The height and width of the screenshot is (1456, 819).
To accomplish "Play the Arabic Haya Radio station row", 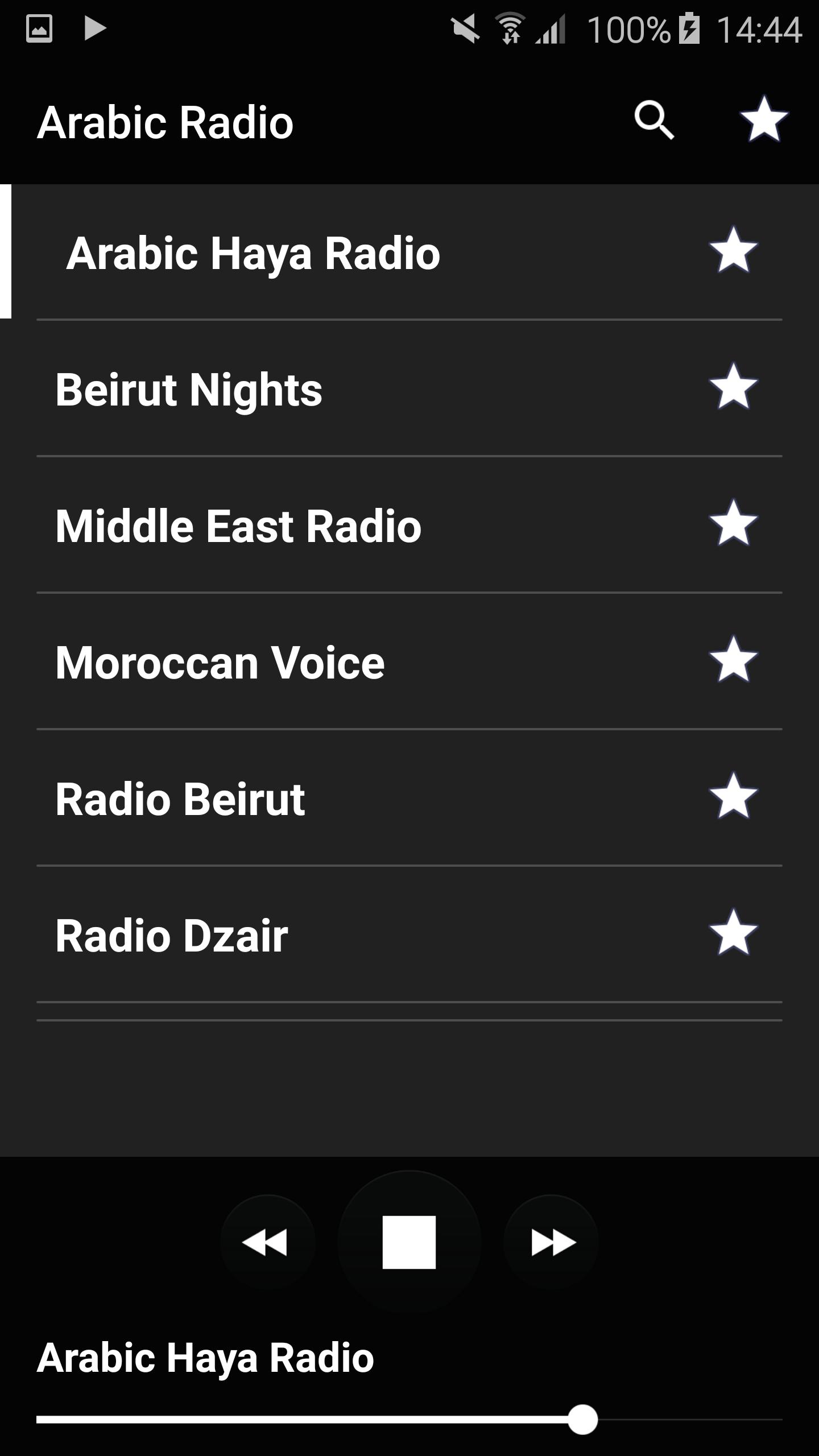I will [409, 252].
